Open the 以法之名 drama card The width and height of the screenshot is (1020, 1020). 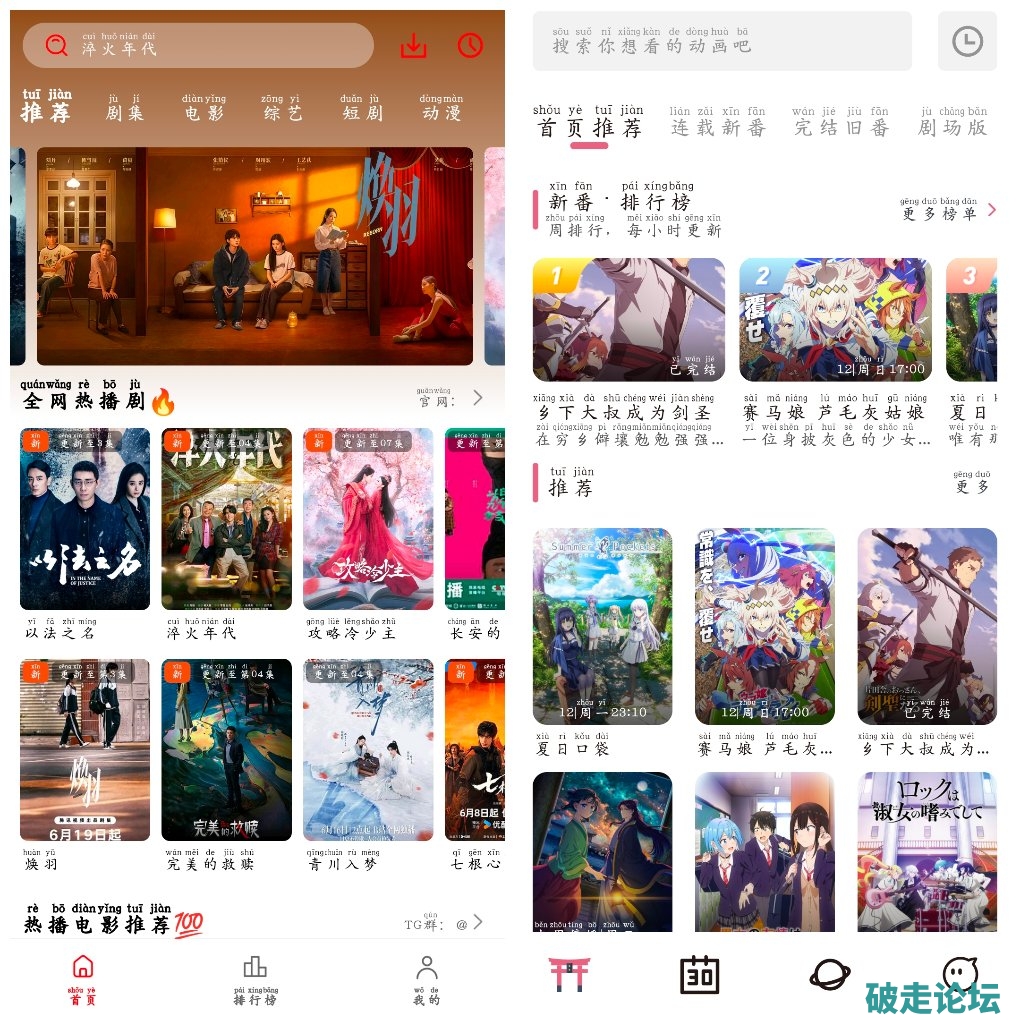(x=85, y=519)
